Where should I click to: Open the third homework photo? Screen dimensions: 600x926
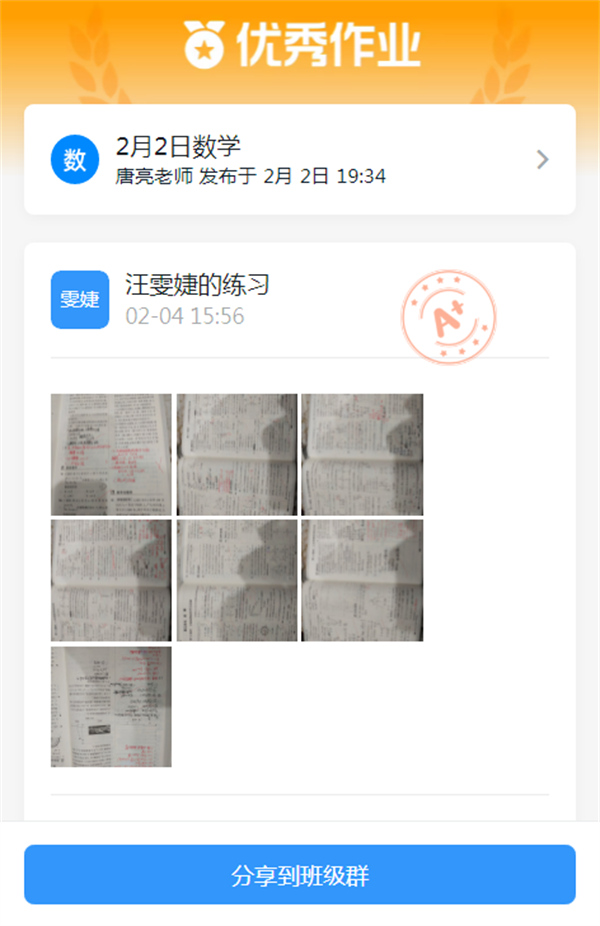point(362,454)
